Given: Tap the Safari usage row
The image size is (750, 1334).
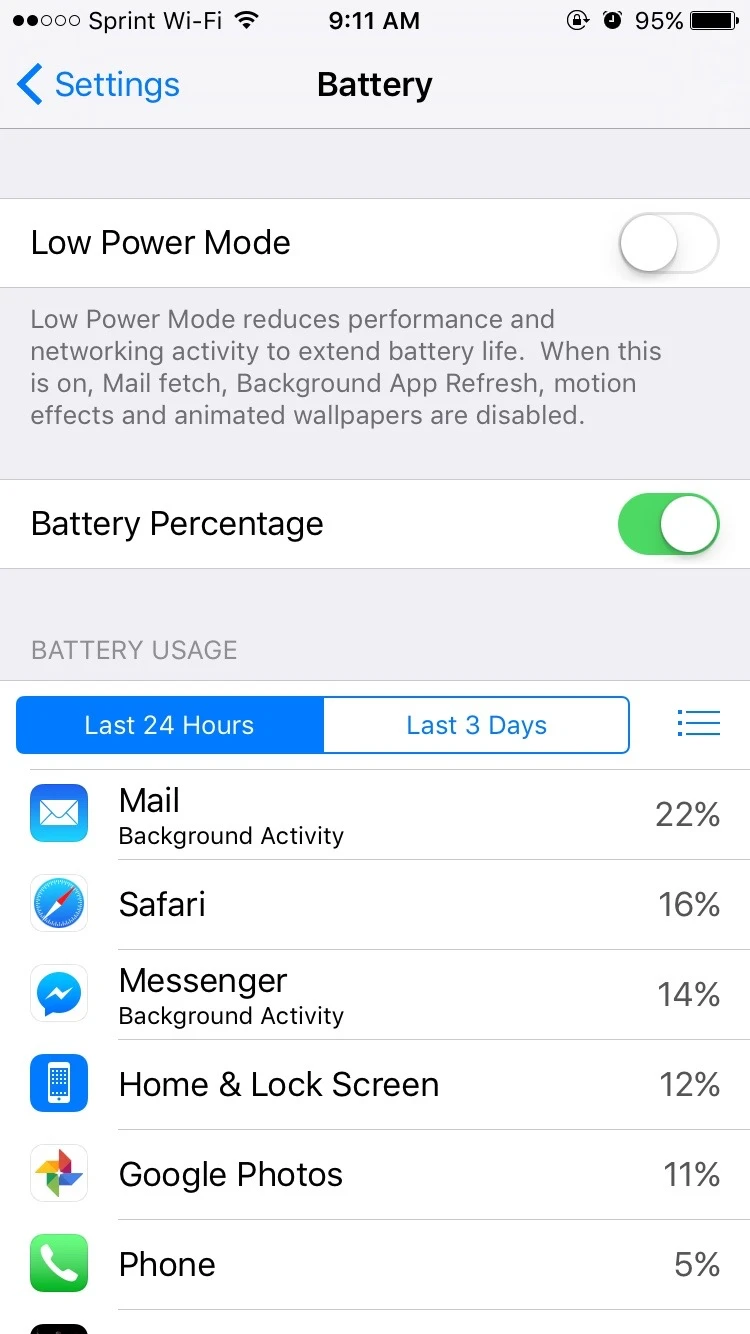Looking at the screenshot, I should coord(375,905).
